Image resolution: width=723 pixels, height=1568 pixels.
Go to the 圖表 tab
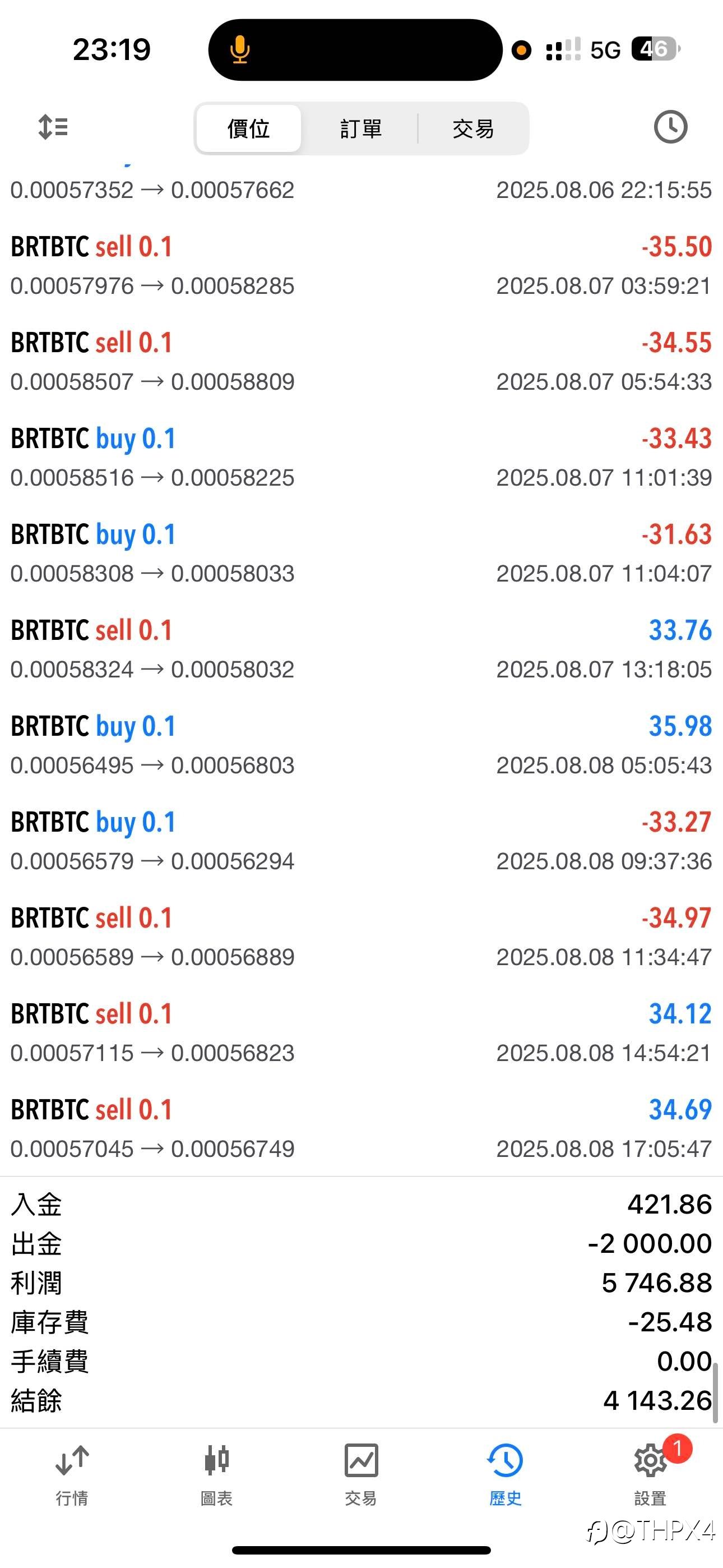[x=217, y=1474]
